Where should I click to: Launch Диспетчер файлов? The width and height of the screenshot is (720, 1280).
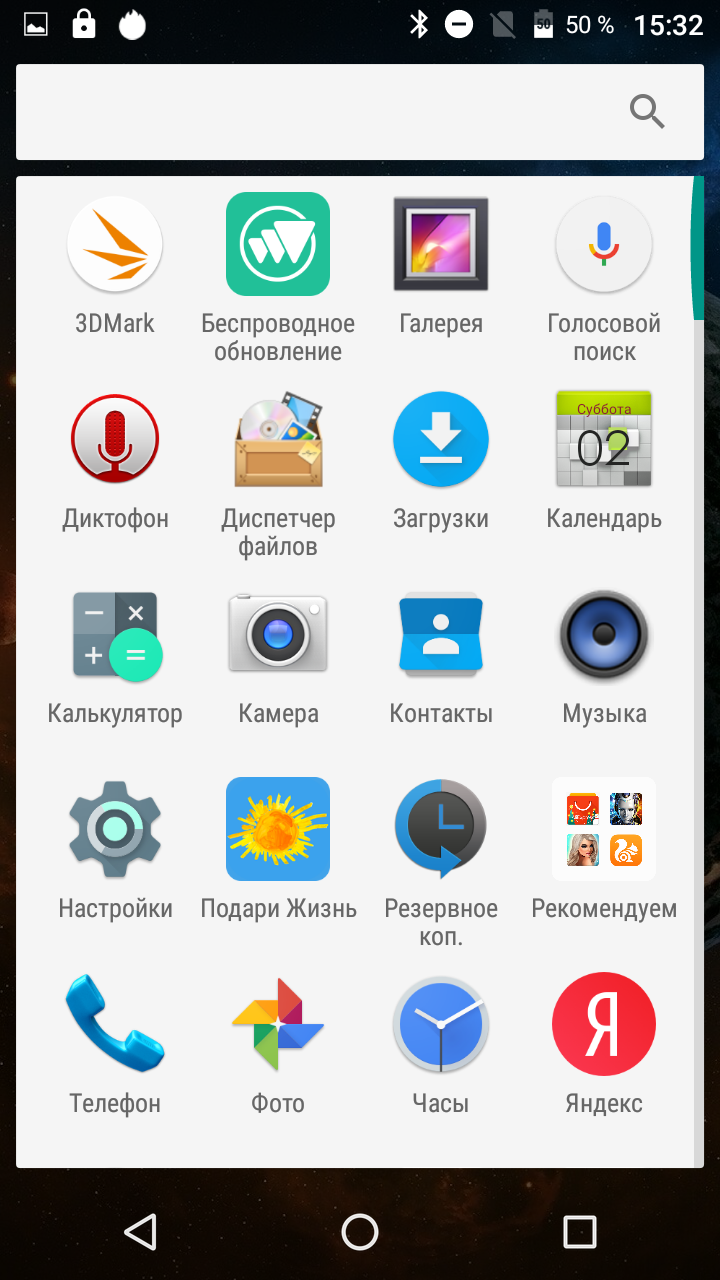pyautogui.click(x=278, y=440)
